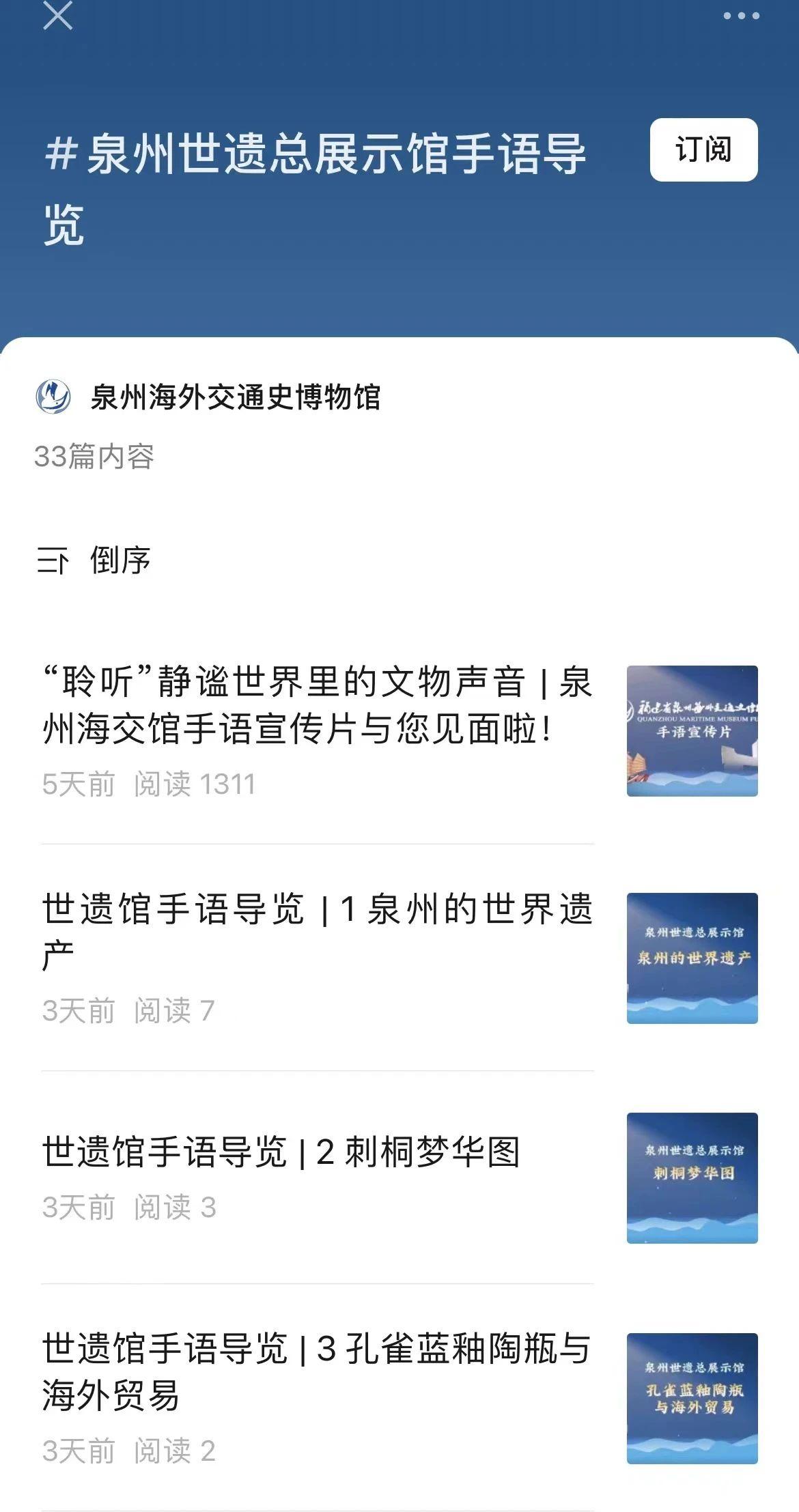Viewport: 799px width, 1512px height.
Task: Toggle the 倒序 sort order
Action: (94, 560)
